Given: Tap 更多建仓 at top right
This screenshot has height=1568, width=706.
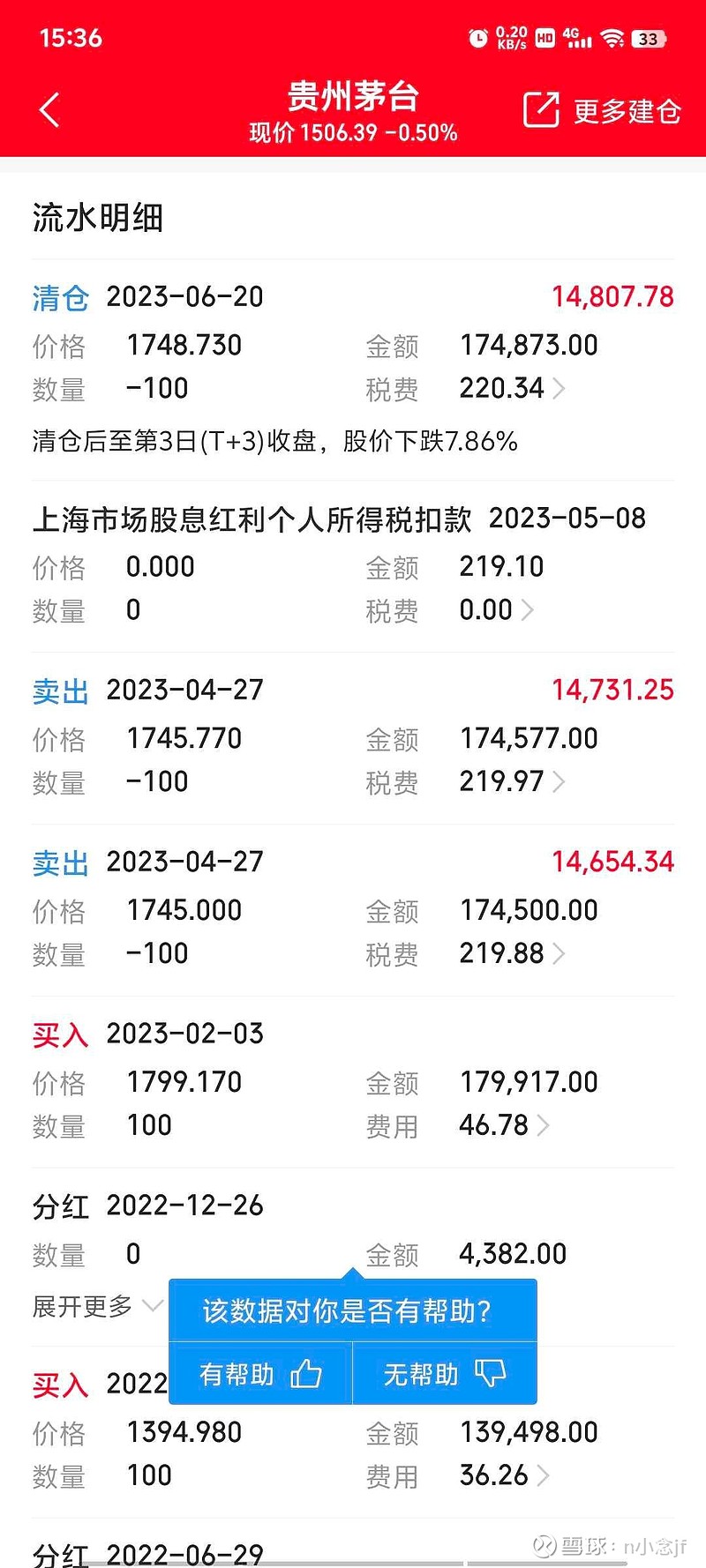Looking at the screenshot, I should tap(628, 108).
